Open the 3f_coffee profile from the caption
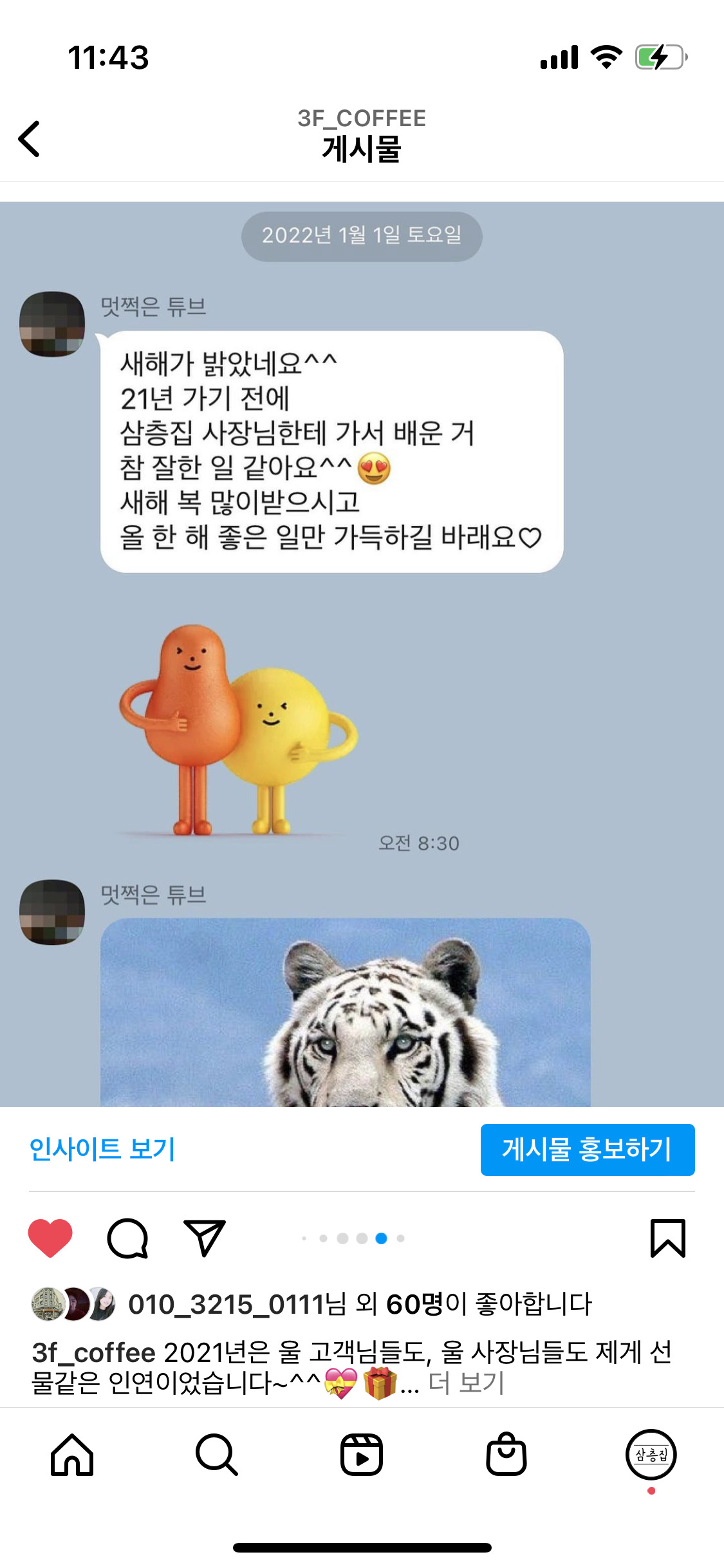The width and height of the screenshot is (724, 1568). coord(94,1352)
